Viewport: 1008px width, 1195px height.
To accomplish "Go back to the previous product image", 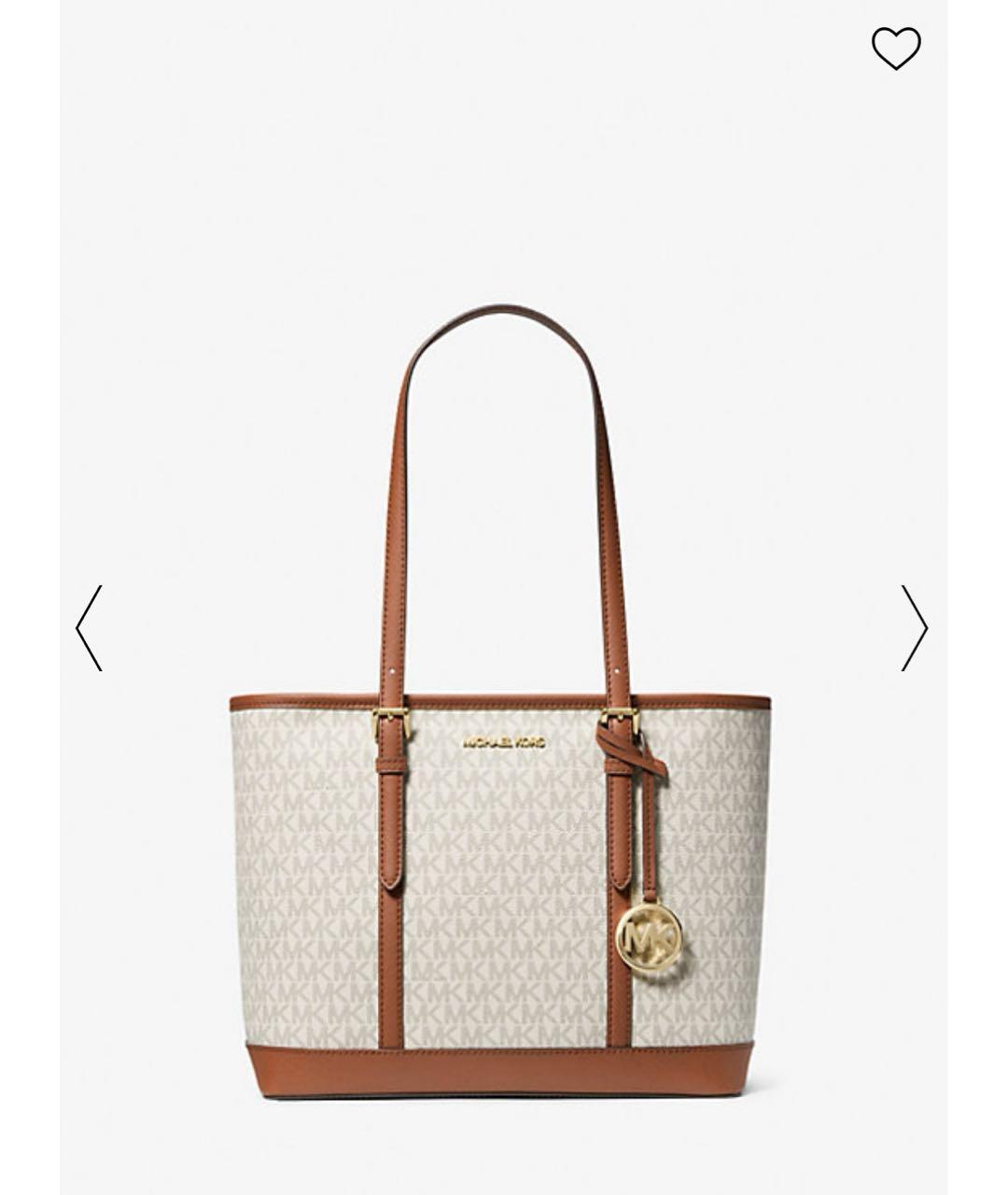I will pos(89,627).
